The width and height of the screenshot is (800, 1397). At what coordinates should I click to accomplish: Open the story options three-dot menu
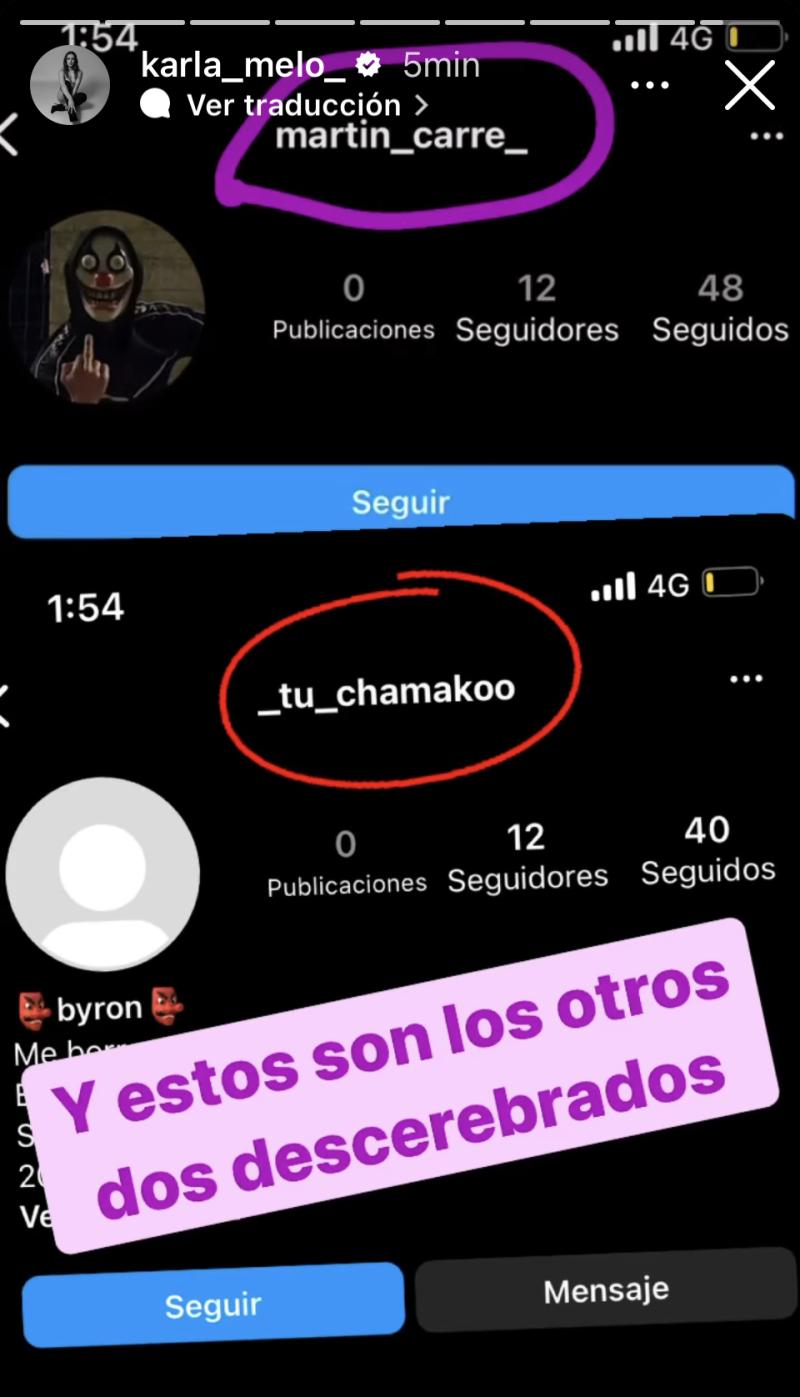tap(650, 85)
